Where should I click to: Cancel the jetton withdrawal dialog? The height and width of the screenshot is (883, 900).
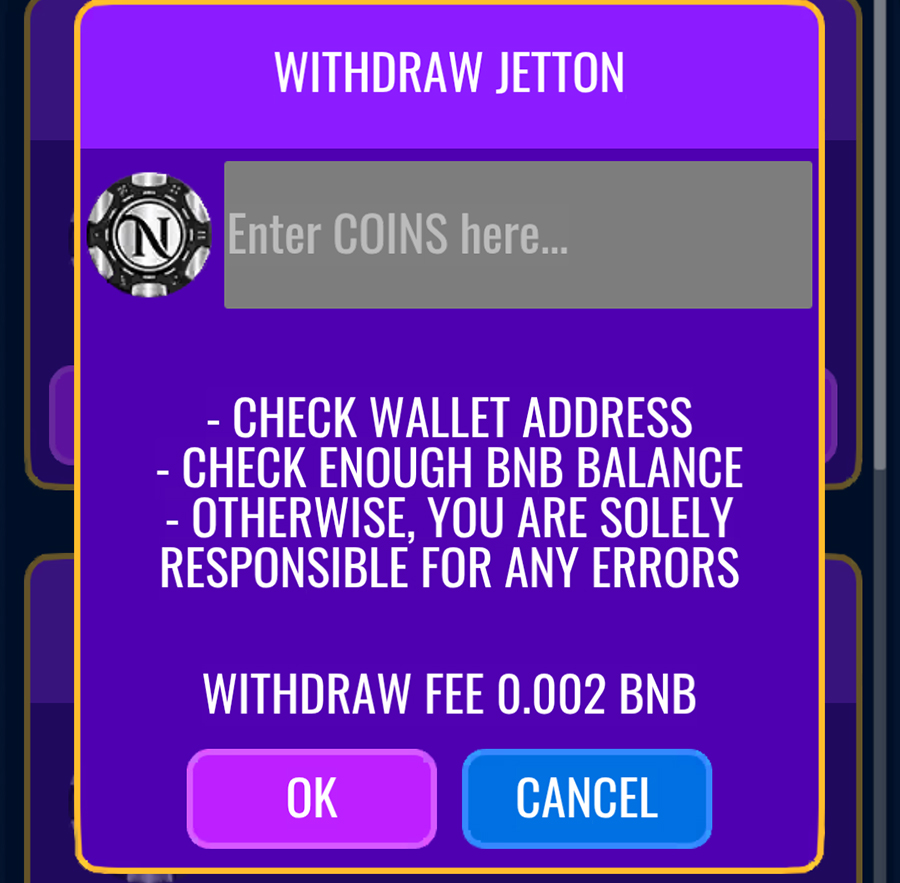point(587,798)
